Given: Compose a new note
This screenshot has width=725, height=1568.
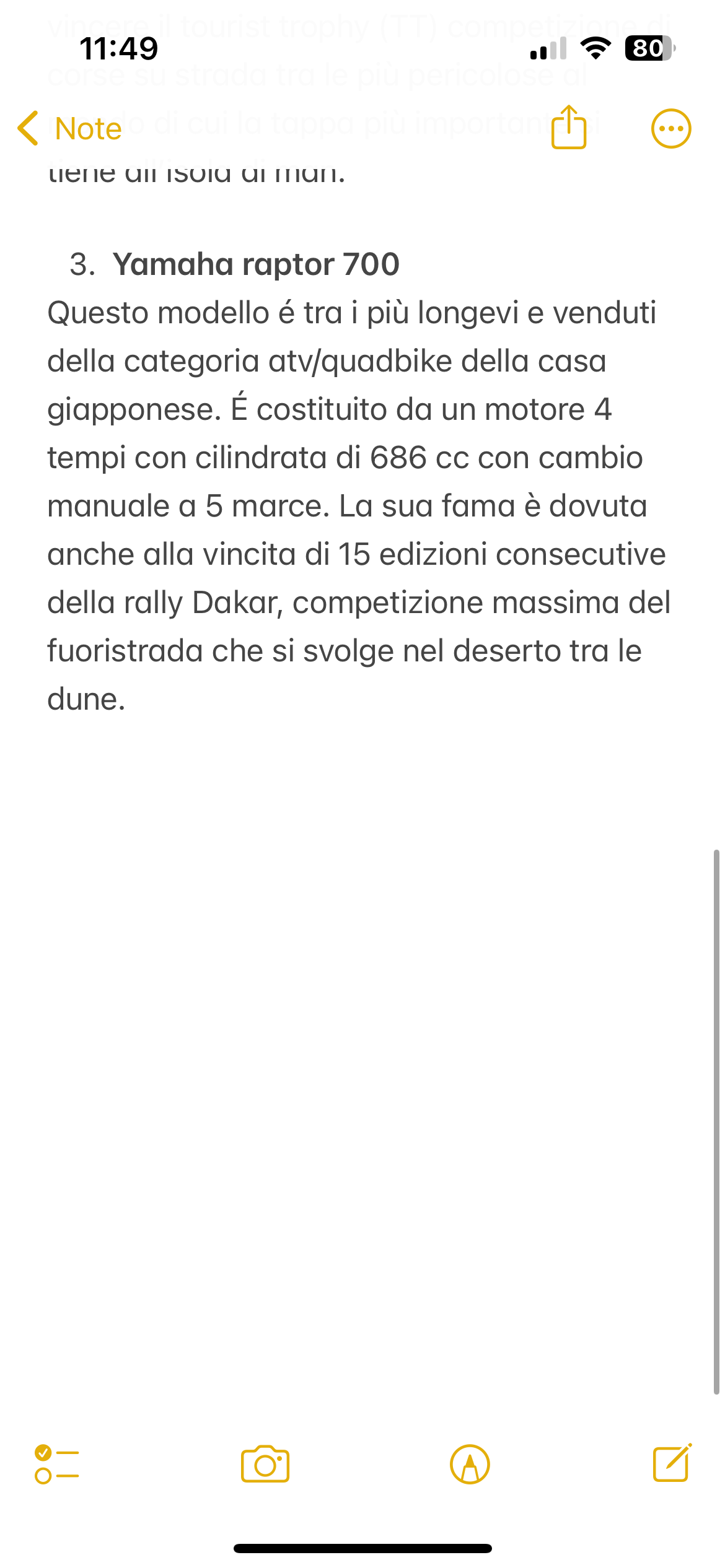Looking at the screenshot, I should (x=672, y=1463).
